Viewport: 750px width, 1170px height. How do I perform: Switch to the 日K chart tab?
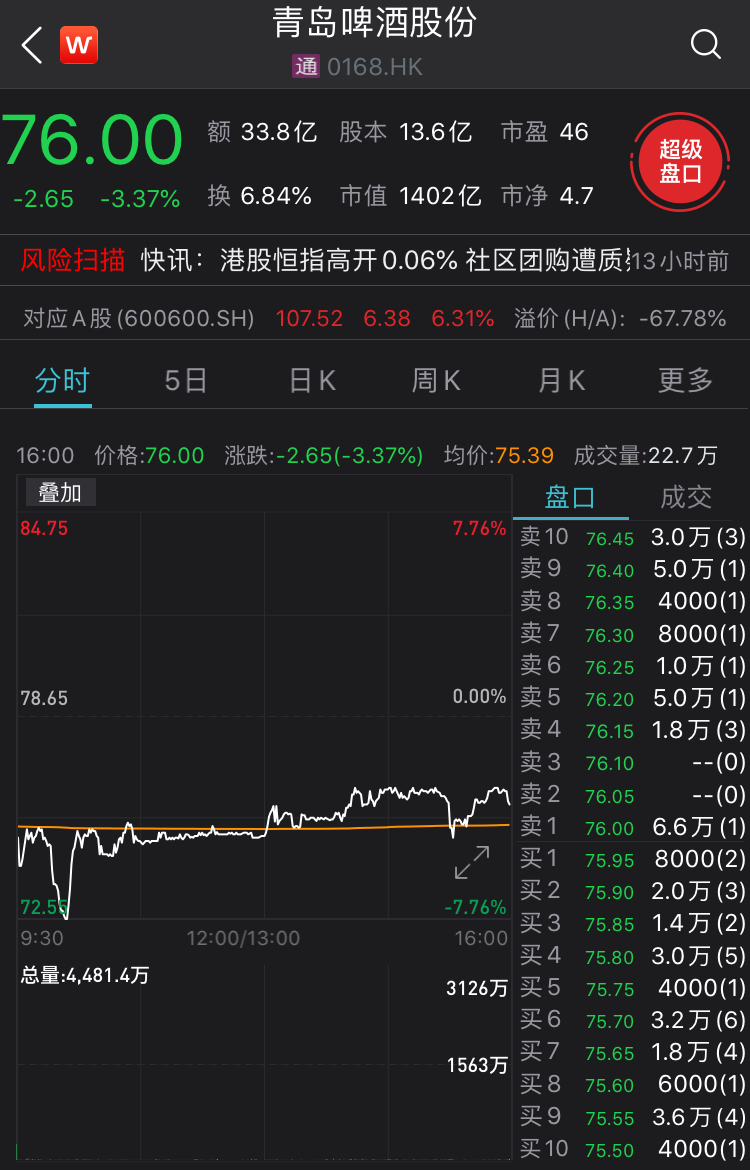tap(311, 380)
